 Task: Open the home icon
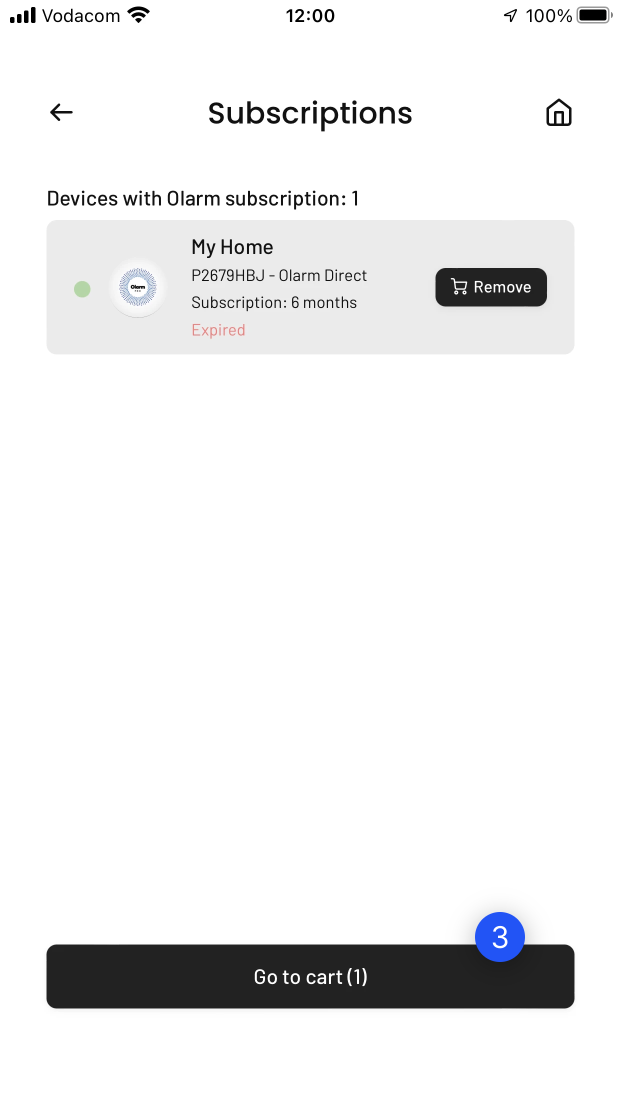[558, 113]
